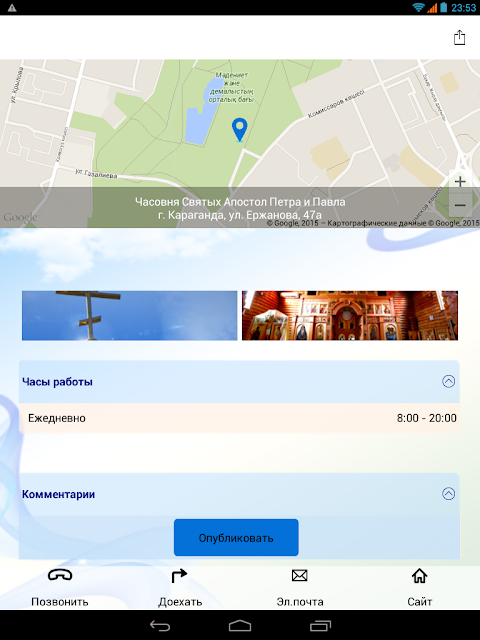The image size is (480, 640).
Task: Call via the Позвонить option
Action: (60, 587)
